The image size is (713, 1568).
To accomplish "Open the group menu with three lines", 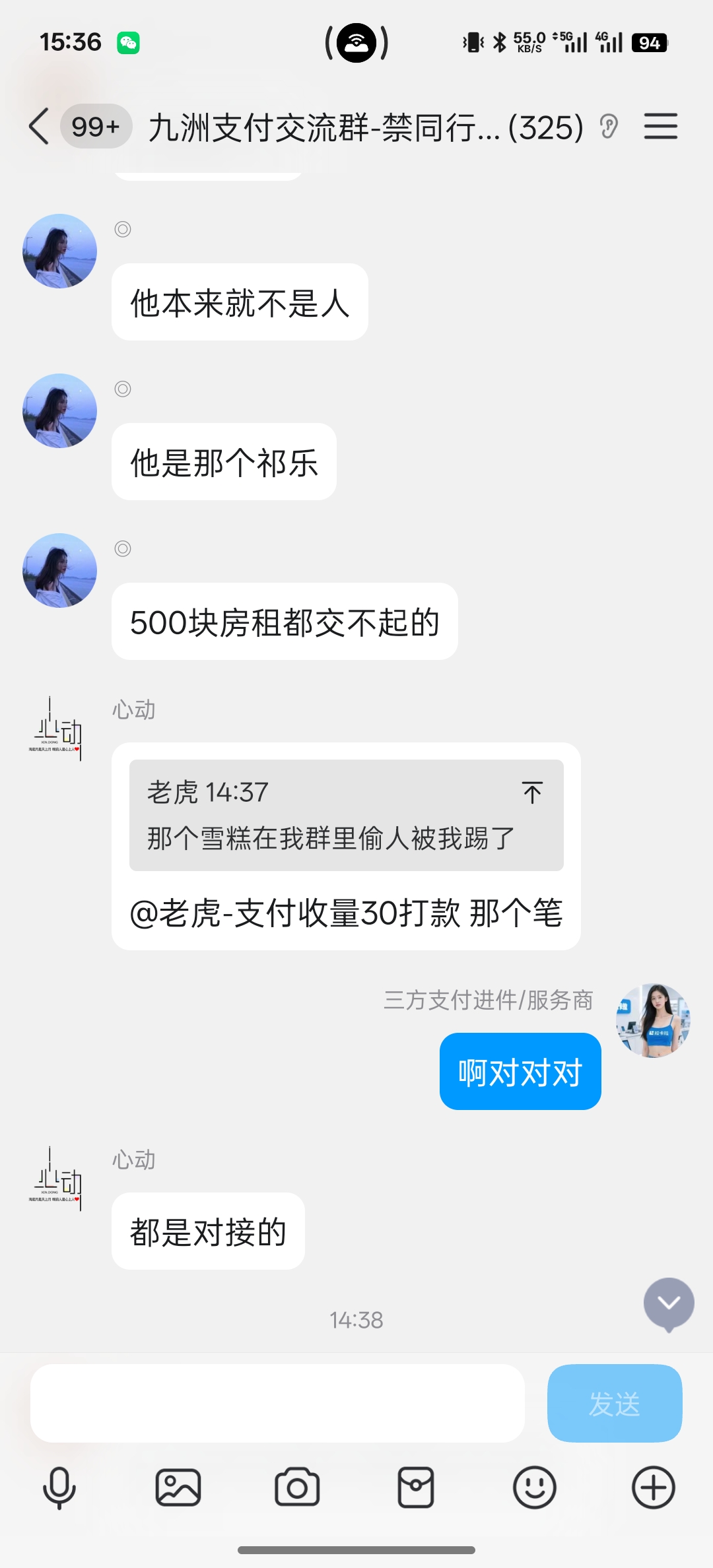I will pyautogui.click(x=660, y=126).
